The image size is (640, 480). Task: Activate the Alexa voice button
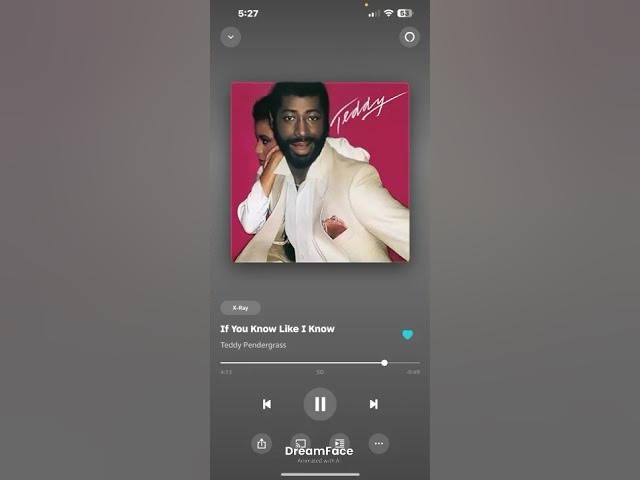[x=409, y=37]
